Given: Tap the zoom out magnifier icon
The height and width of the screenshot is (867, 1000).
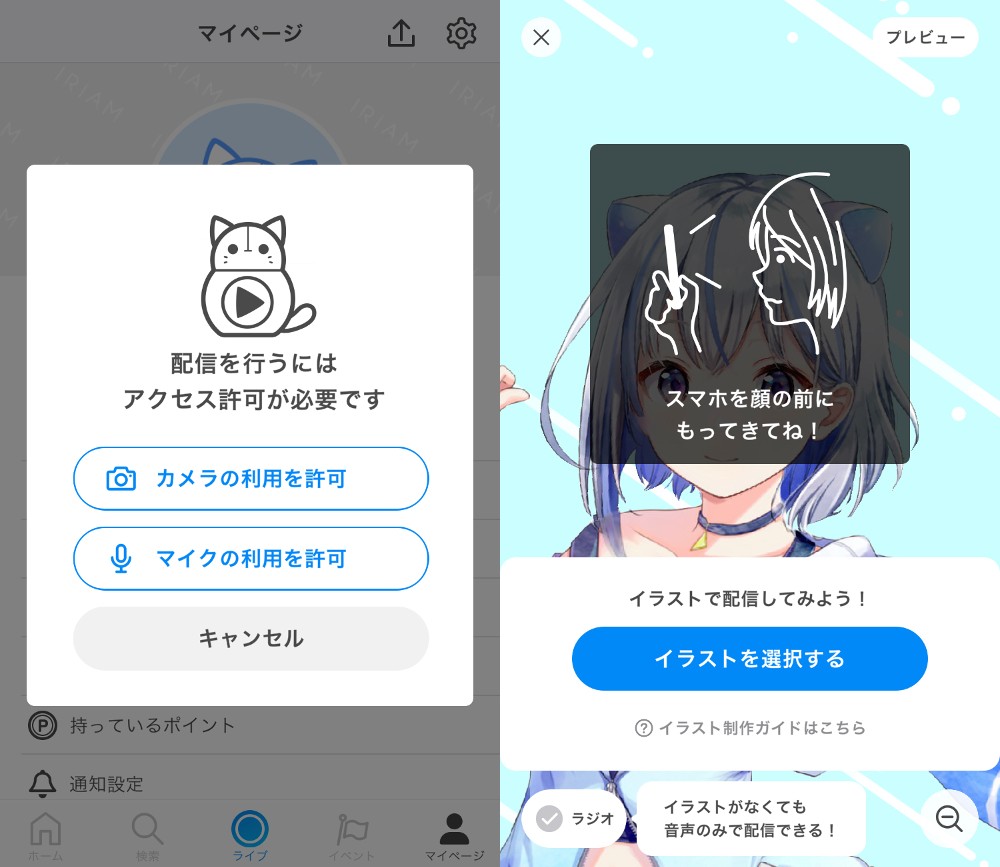Looking at the screenshot, I should coord(948,819).
